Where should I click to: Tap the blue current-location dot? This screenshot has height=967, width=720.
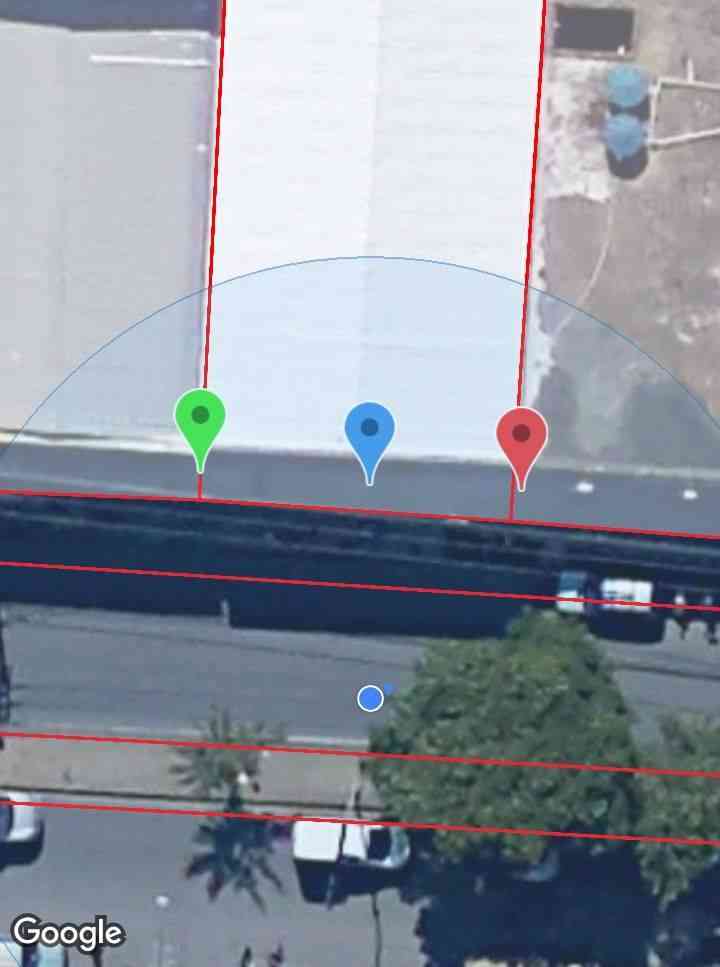point(370,698)
